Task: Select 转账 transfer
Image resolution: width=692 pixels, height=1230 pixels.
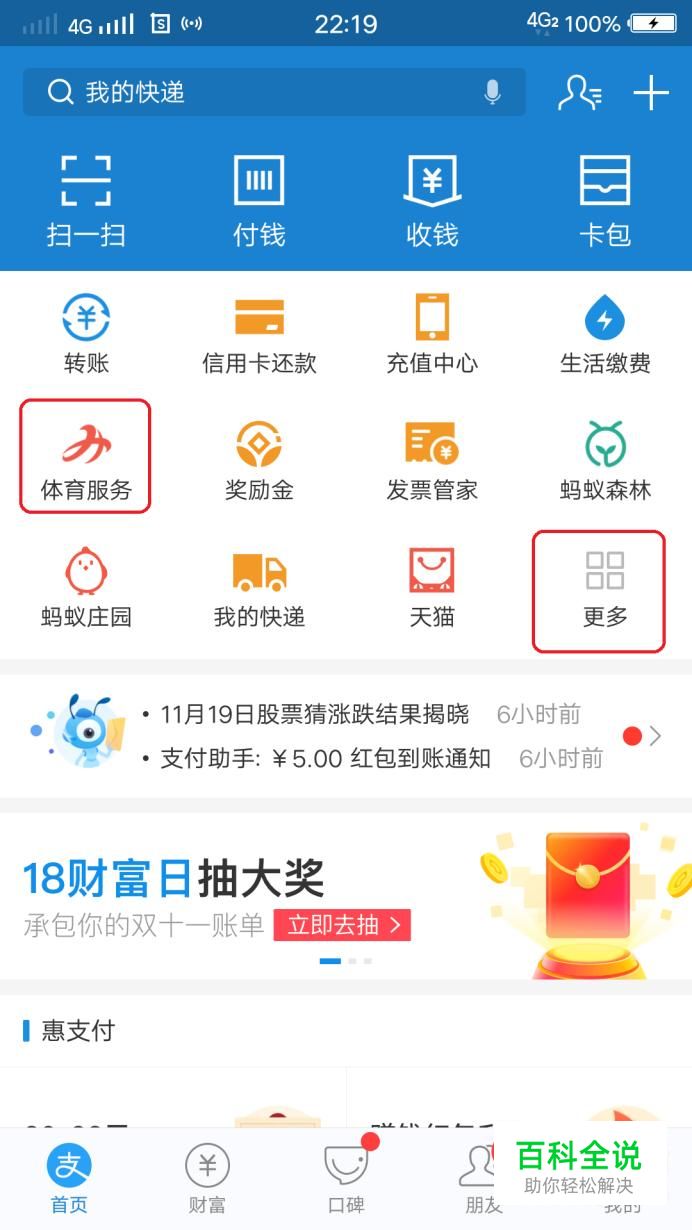Action: pos(86,335)
